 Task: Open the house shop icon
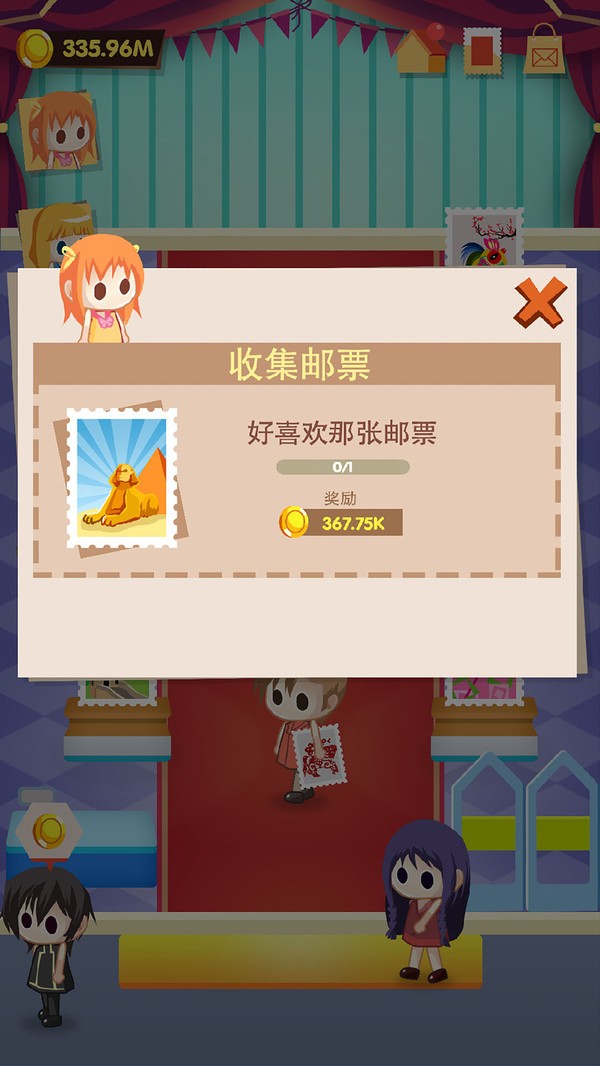point(421,50)
